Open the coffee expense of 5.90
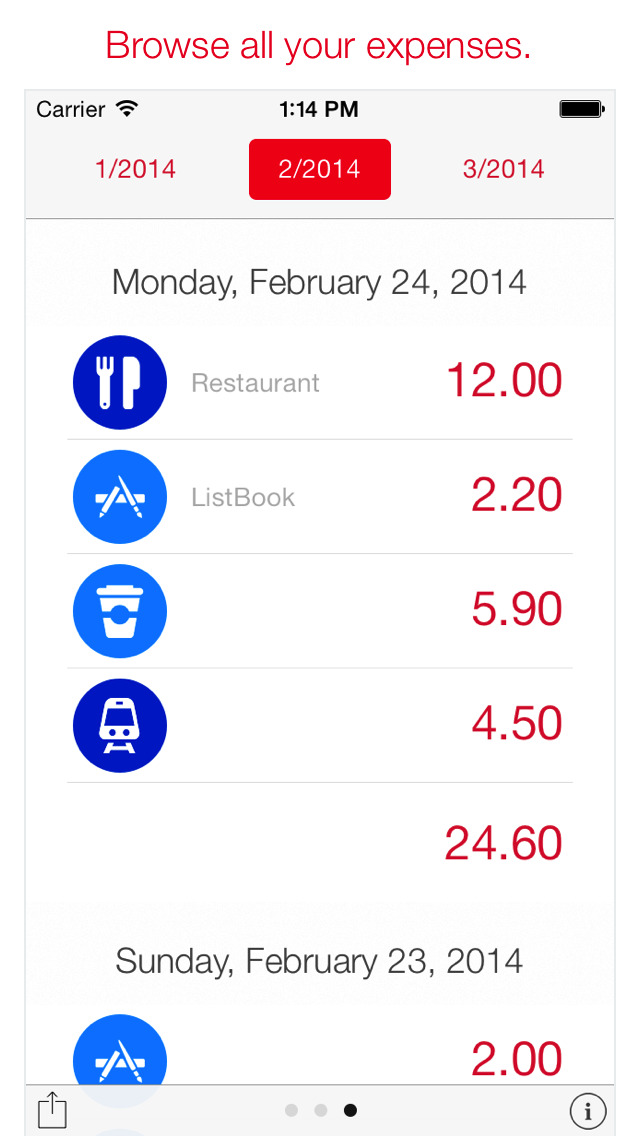The height and width of the screenshot is (1136, 640). coord(320,611)
